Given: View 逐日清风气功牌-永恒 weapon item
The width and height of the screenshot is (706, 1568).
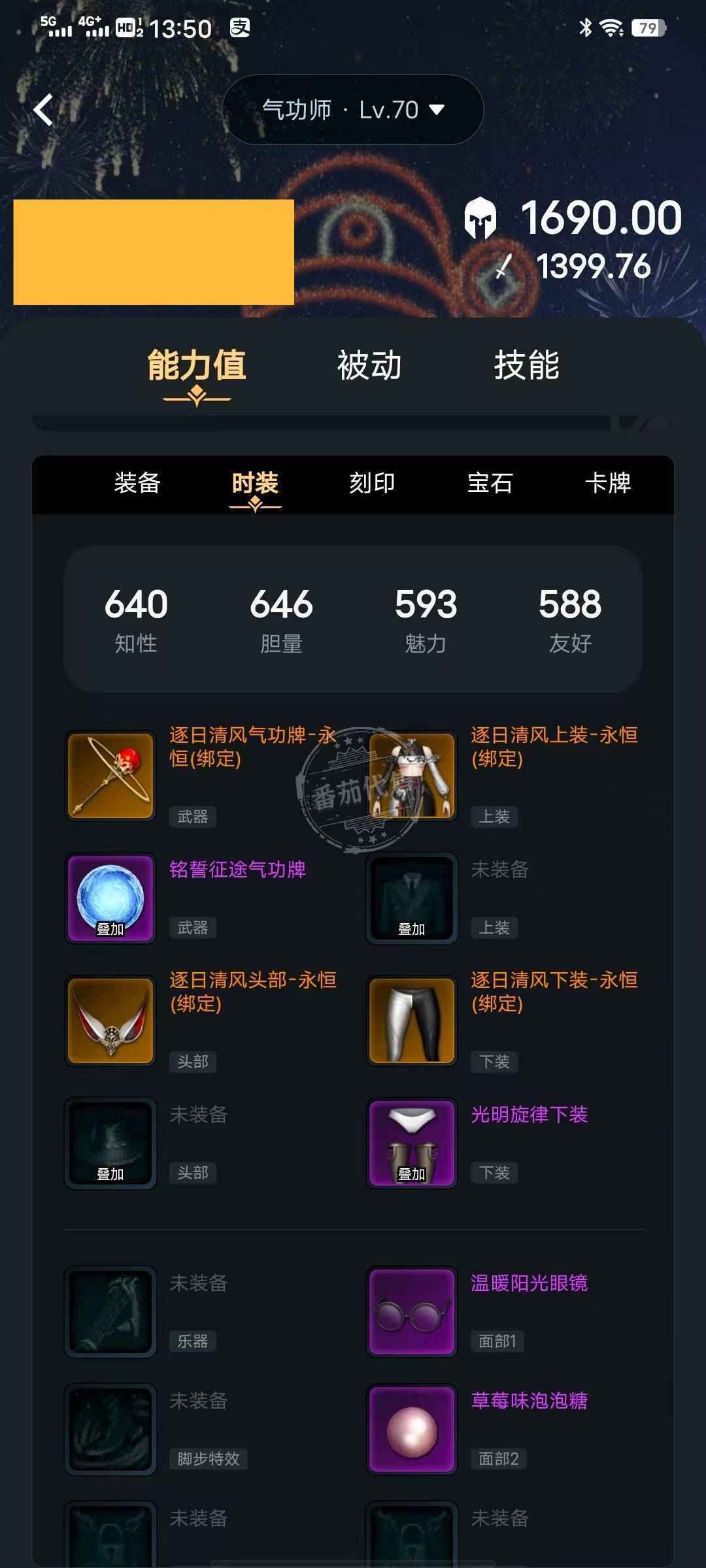Looking at the screenshot, I should coord(111,776).
